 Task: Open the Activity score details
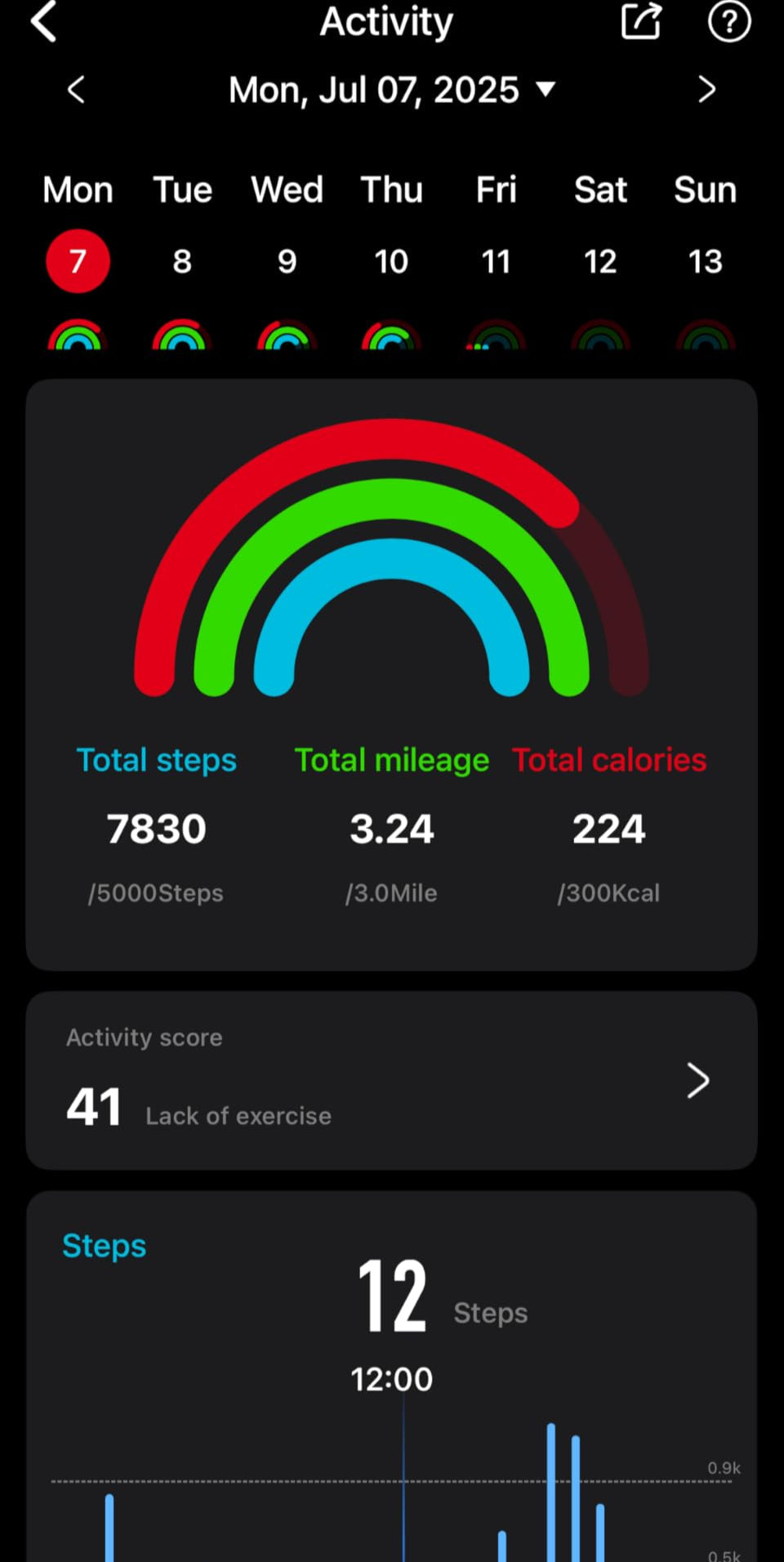click(391, 1080)
